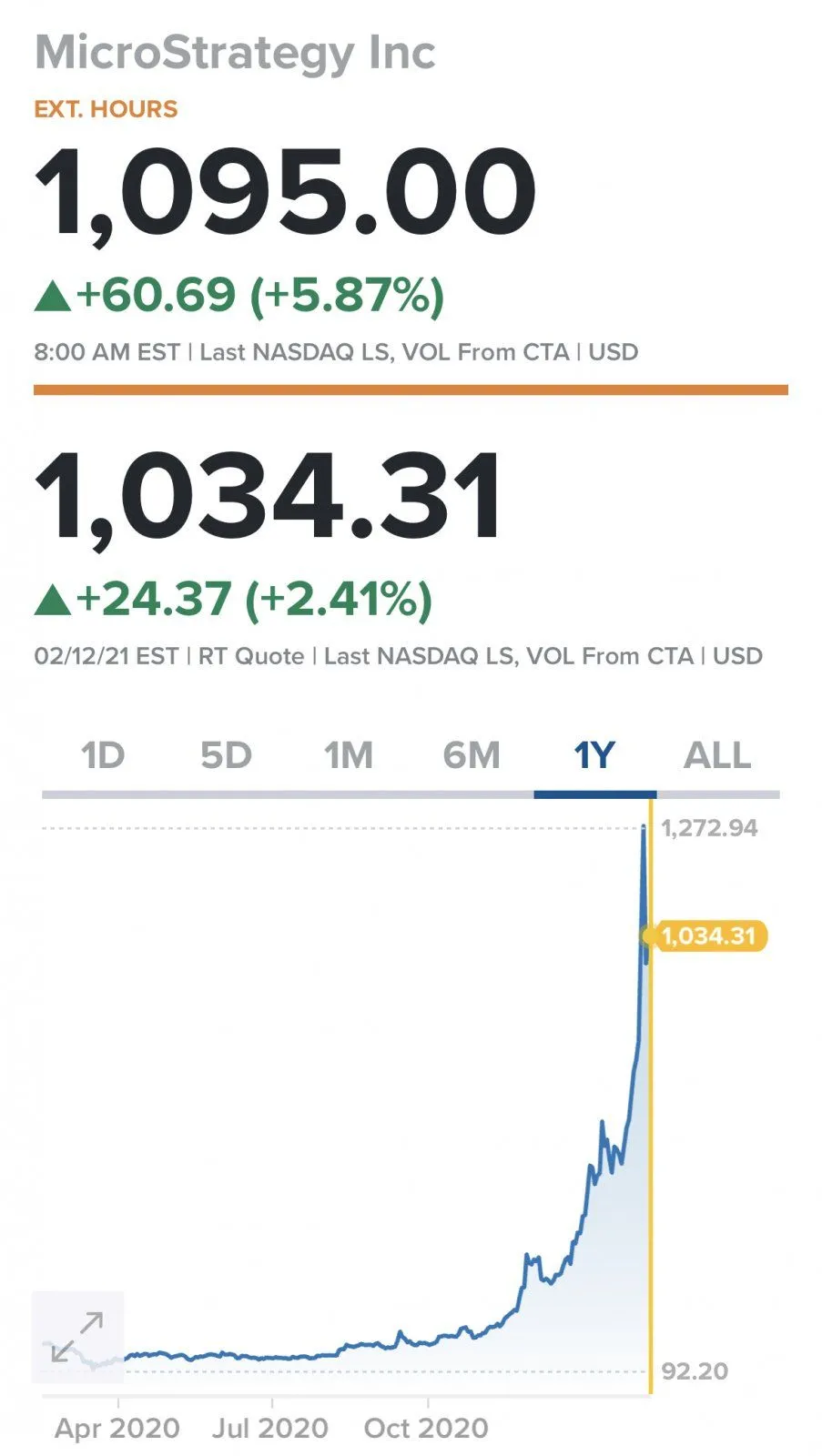Screen dimensions: 822x1456
Task: Switch to the 6M time range
Action: coord(472,755)
